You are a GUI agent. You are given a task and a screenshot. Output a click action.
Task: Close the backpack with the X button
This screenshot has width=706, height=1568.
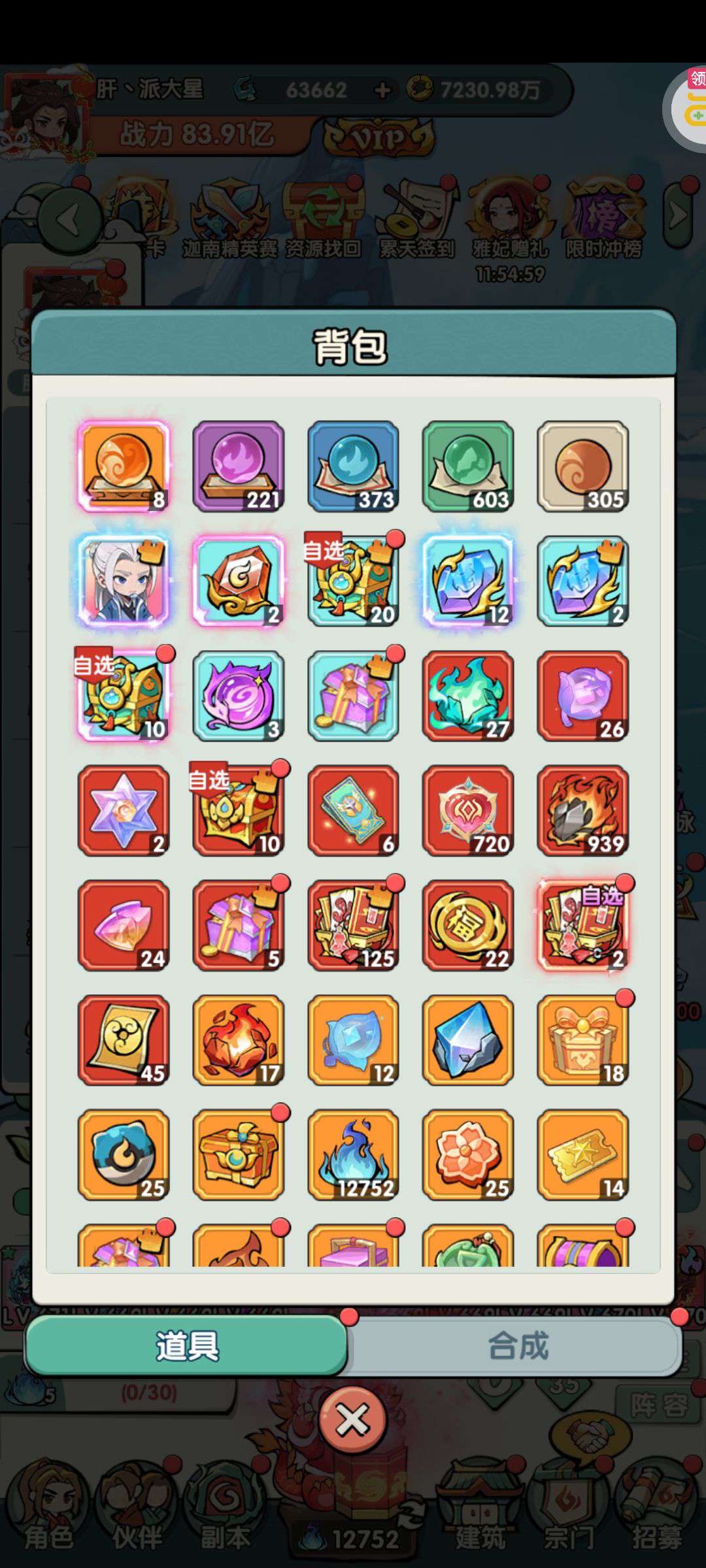pos(352,1420)
